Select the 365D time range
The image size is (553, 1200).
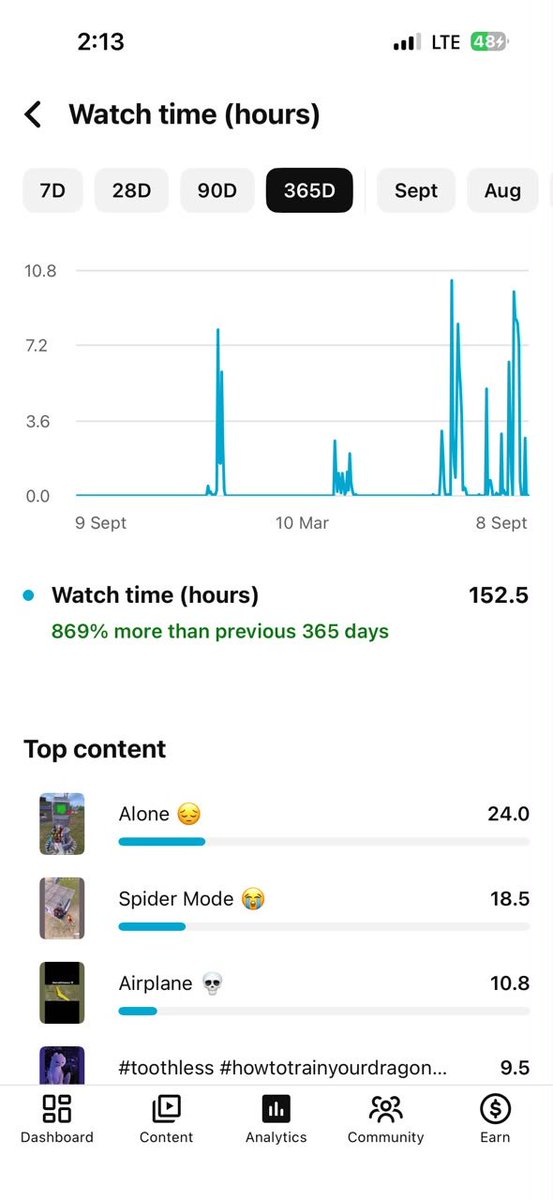click(x=309, y=190)
